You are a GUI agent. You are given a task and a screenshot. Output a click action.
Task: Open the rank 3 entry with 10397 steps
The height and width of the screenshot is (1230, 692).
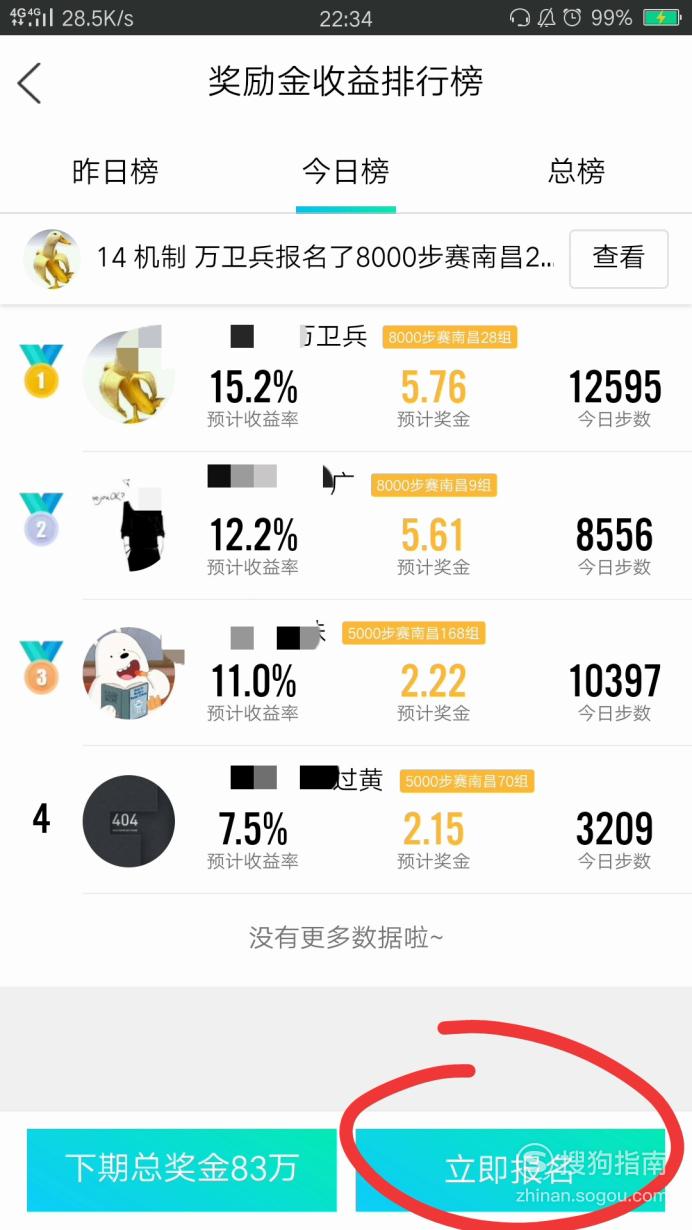pyautogui.click(x=346, y=672)
